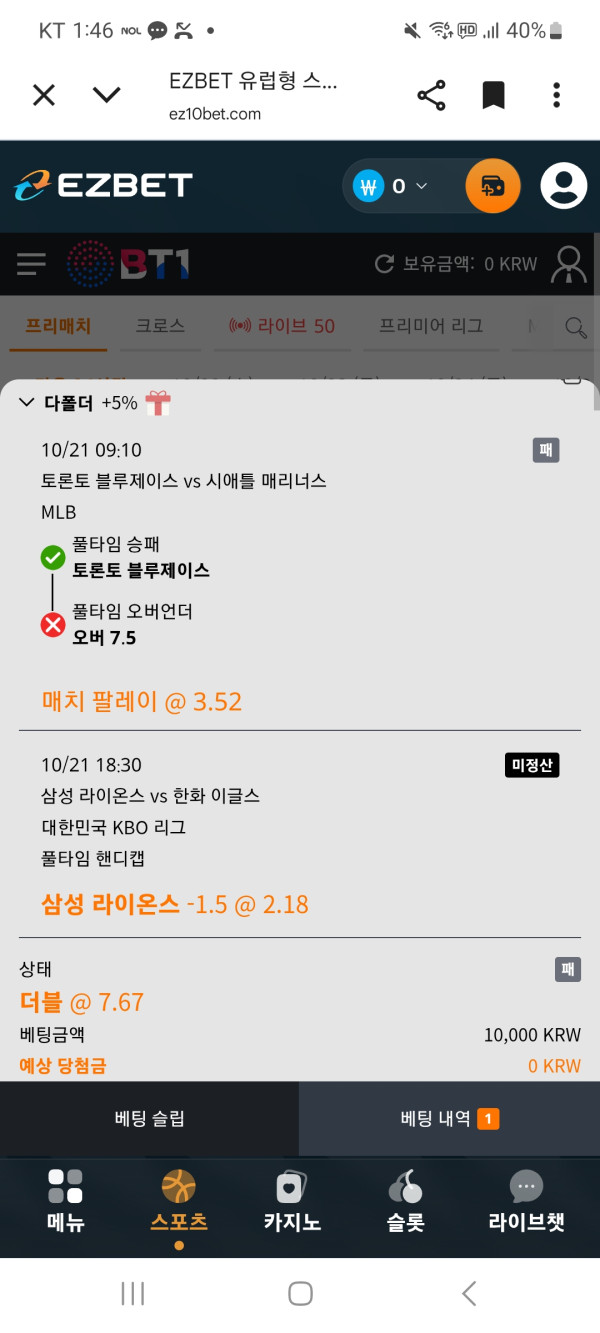Share this page
Screen dimensions: 600x1333
pos(431,95)
